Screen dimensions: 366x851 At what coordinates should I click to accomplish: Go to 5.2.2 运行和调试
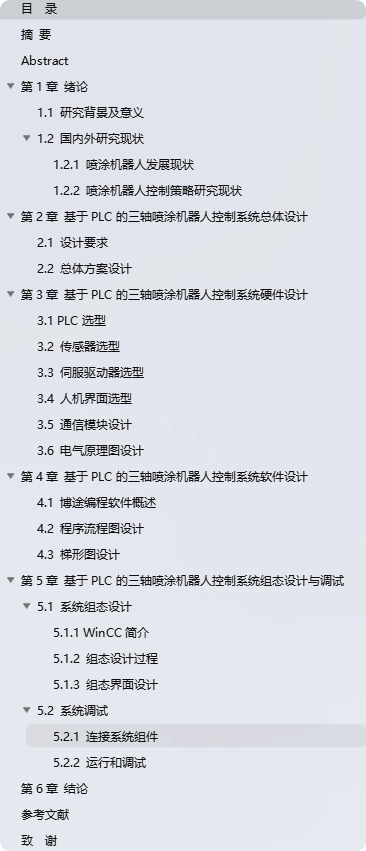pos(100,763)
